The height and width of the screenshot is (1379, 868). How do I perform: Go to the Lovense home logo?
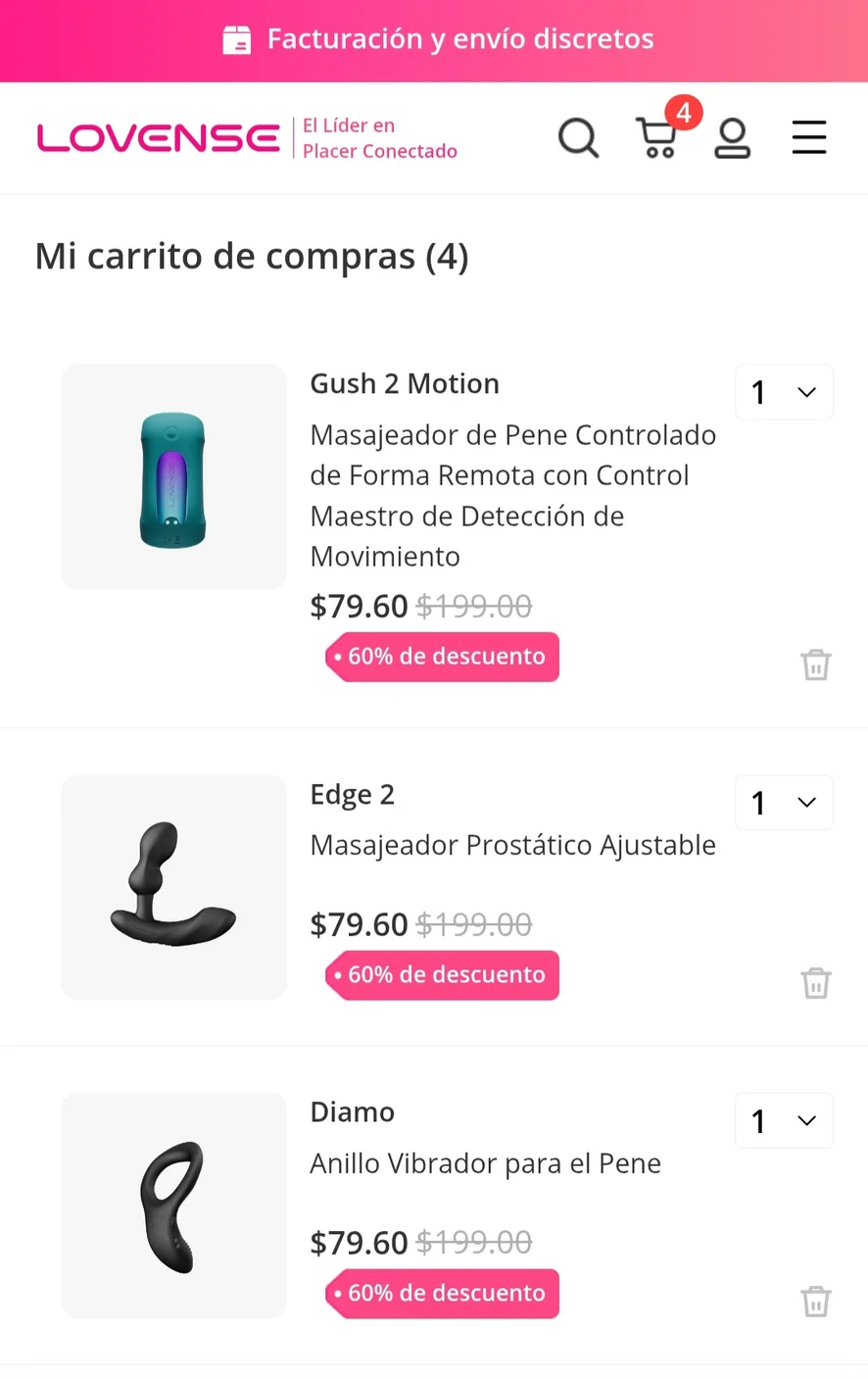coord(159,138)
